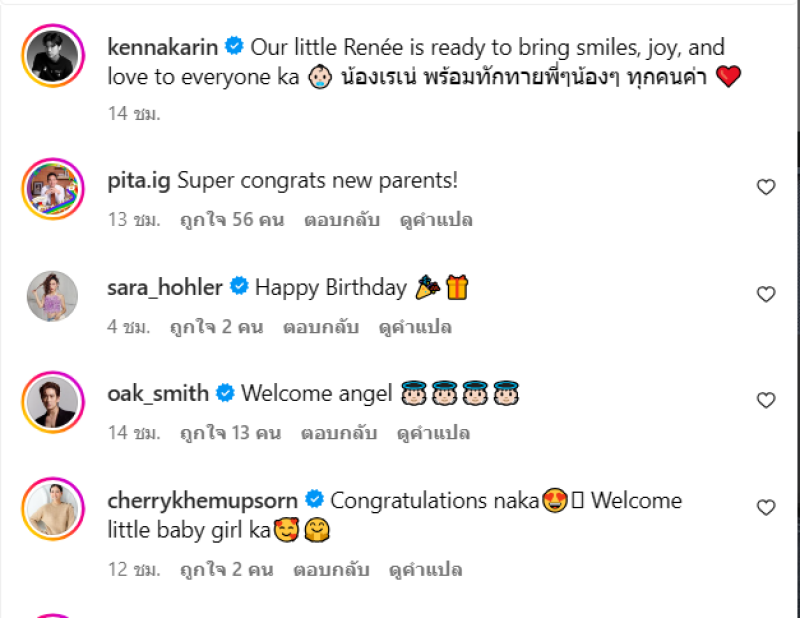
Task: Tap ตอบกลับ under sara_hohler's comment
Action: click(x=322, y=327)
